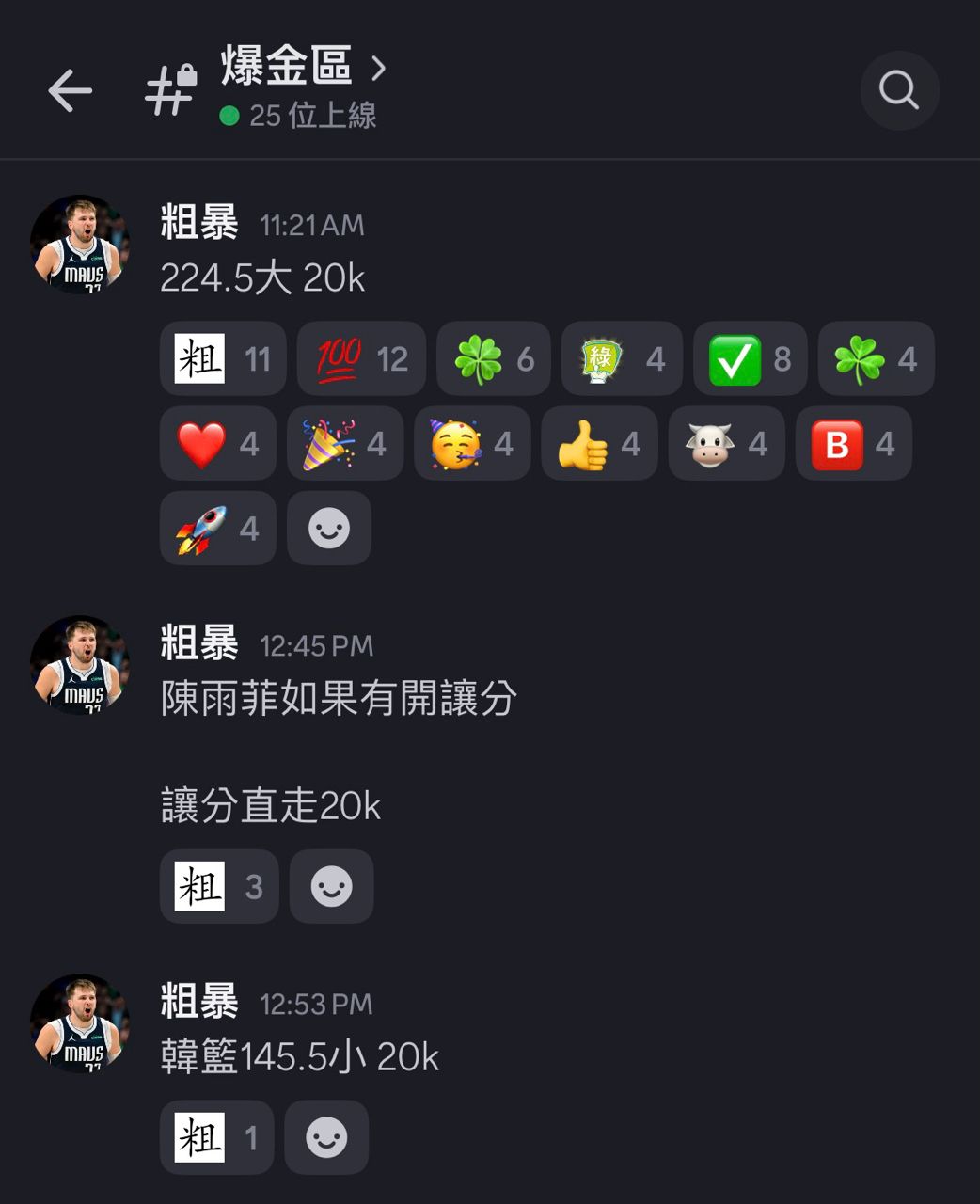
Task: Tap the 💯 reaction with 12 count
Action: (x=361, y=358)
